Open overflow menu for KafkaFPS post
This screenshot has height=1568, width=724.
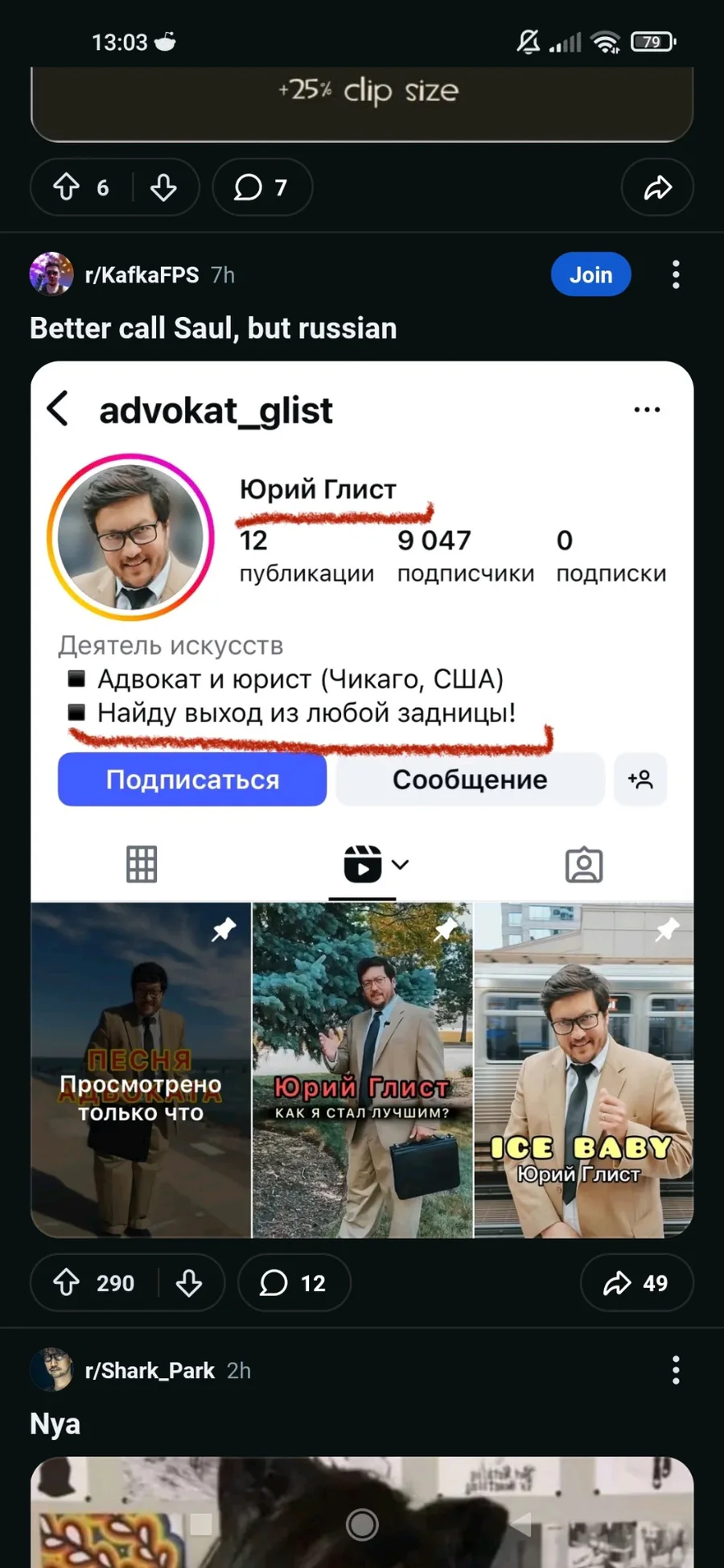point(676,274)
